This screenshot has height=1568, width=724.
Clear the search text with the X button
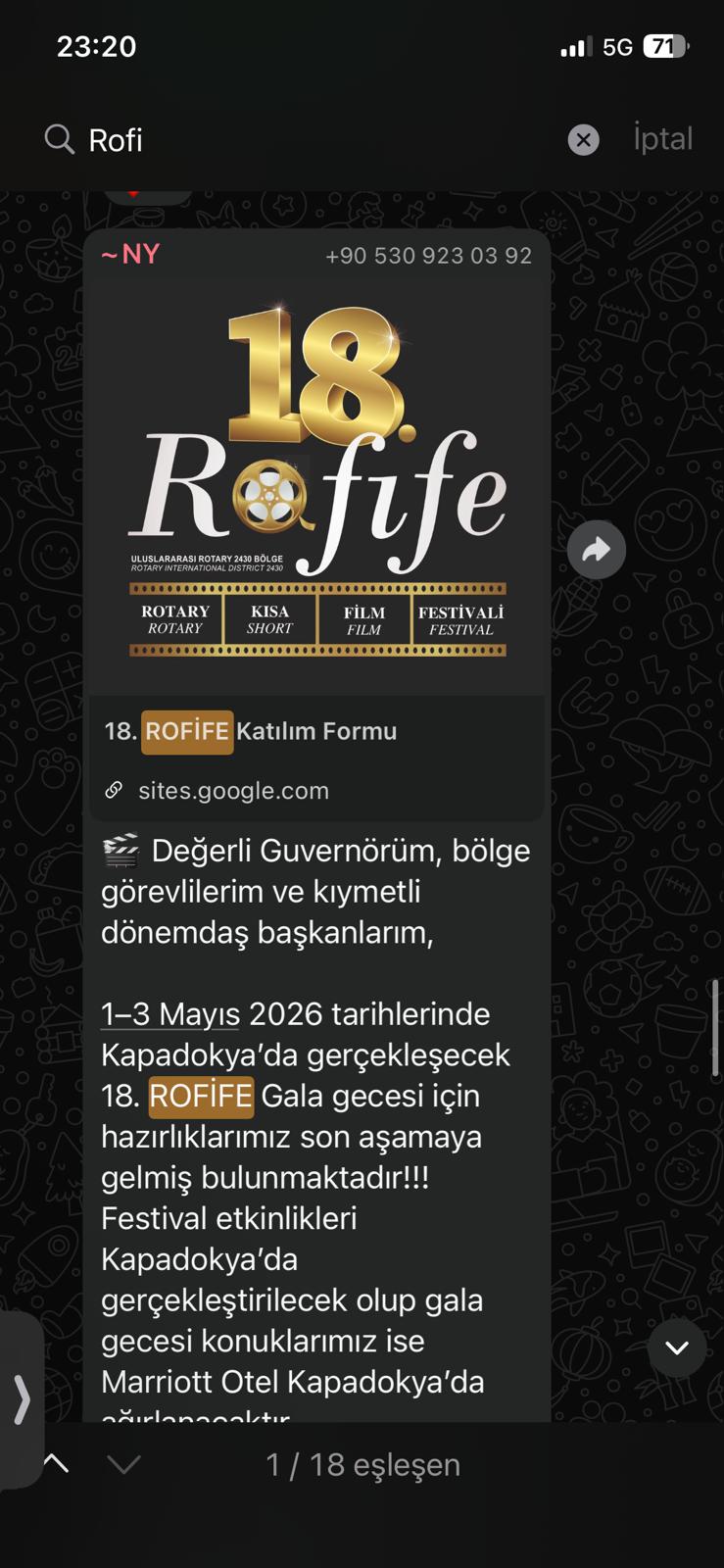[x=583, y=140]
